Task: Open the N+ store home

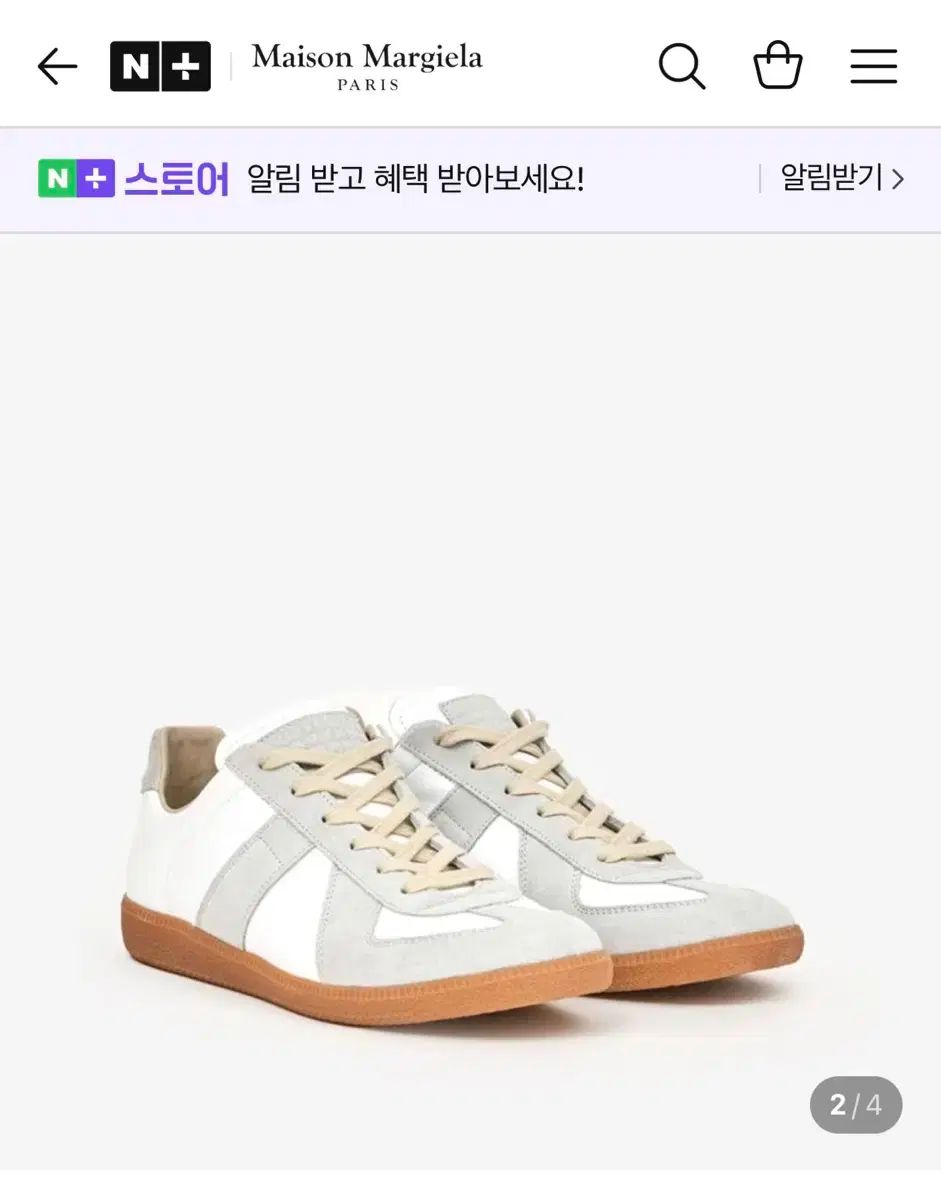Action: pos(160,67)
